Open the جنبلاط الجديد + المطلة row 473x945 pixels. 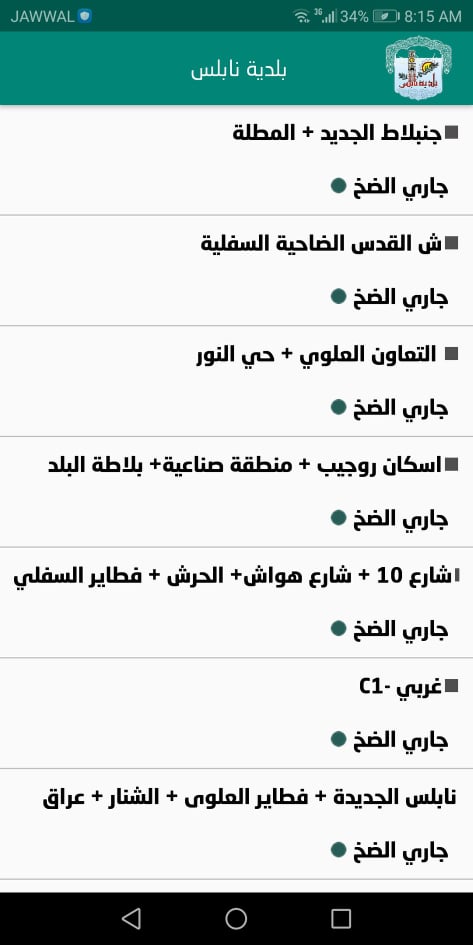click(x=236, y=160)
